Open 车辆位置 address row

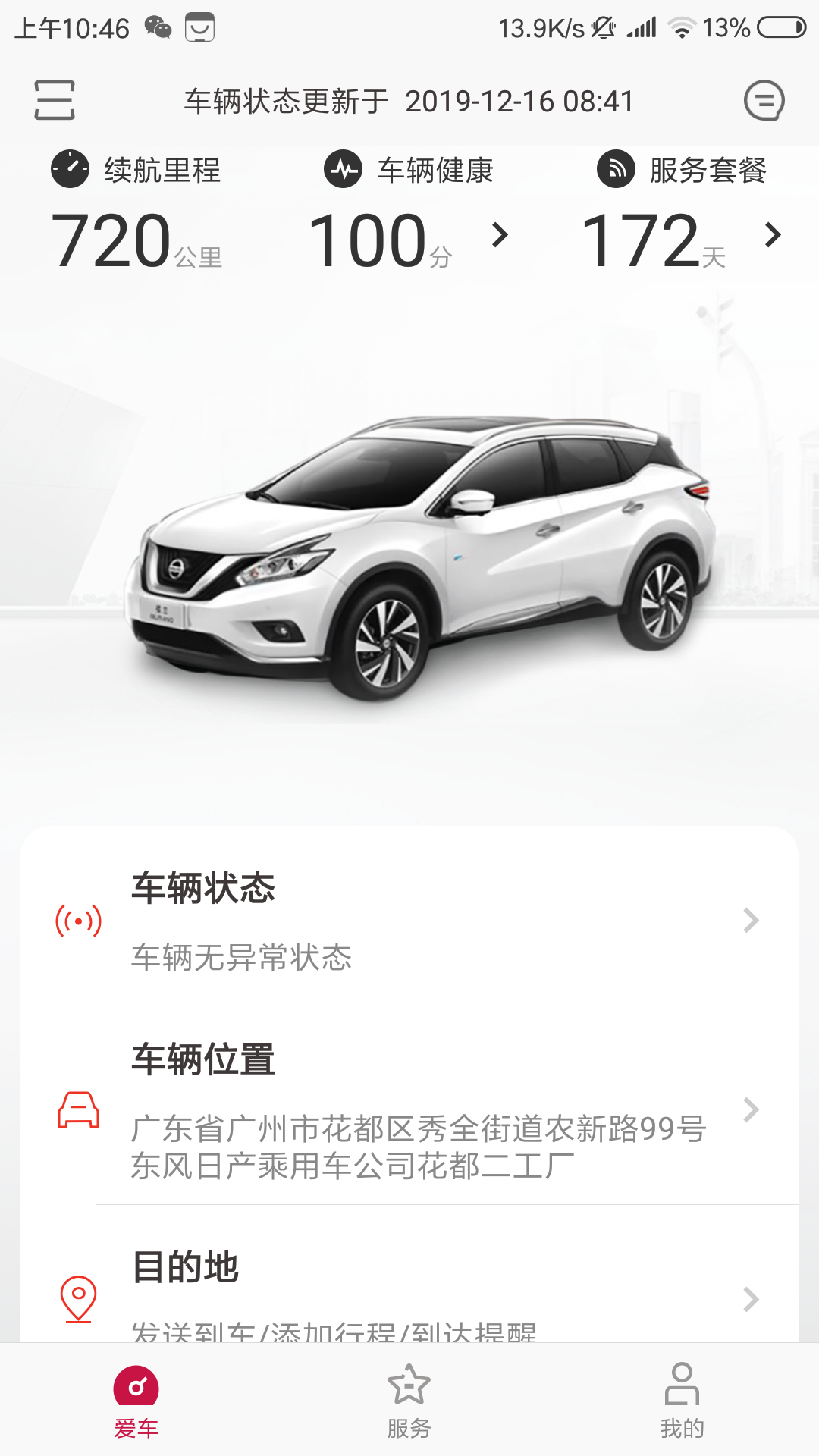[409, 1110]
